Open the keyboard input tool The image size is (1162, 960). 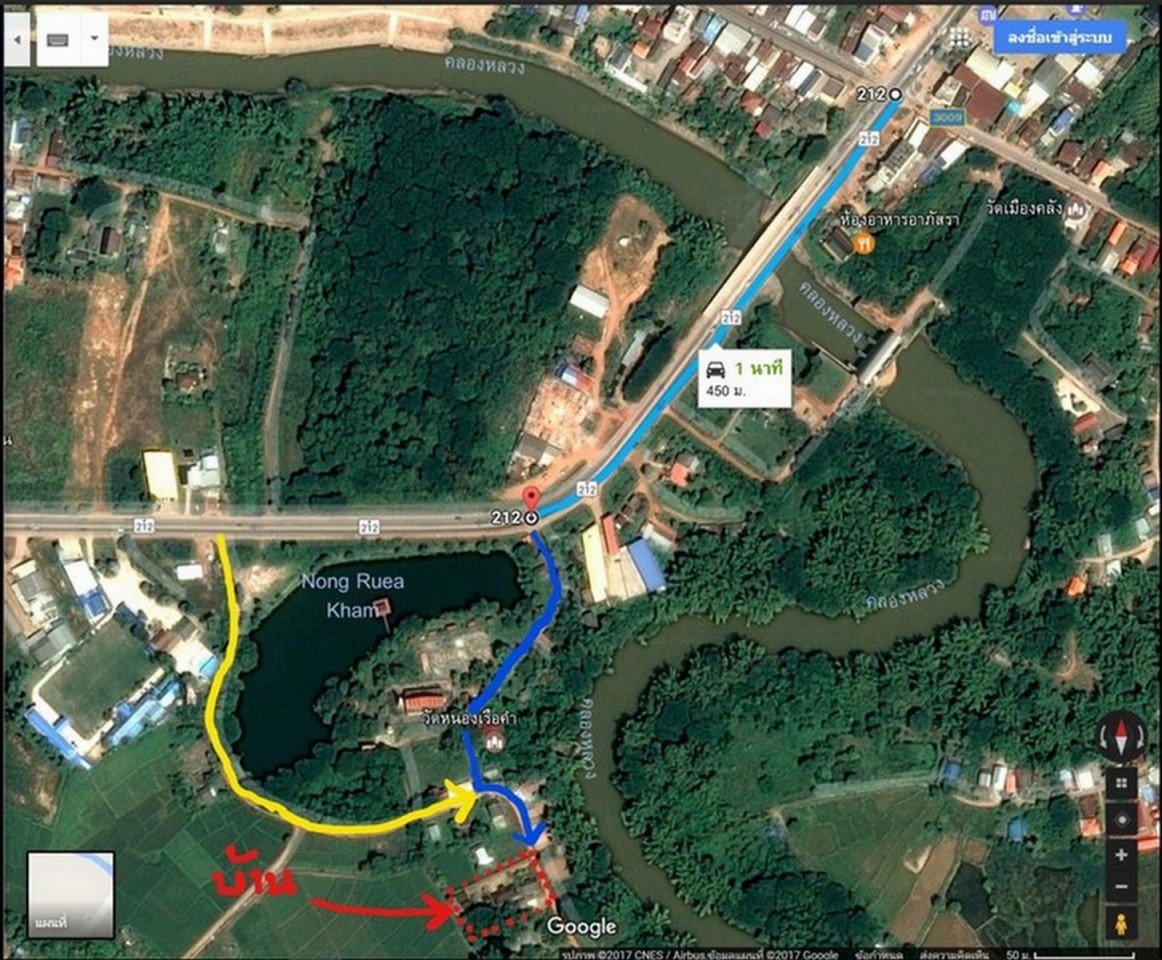point(59,40)
